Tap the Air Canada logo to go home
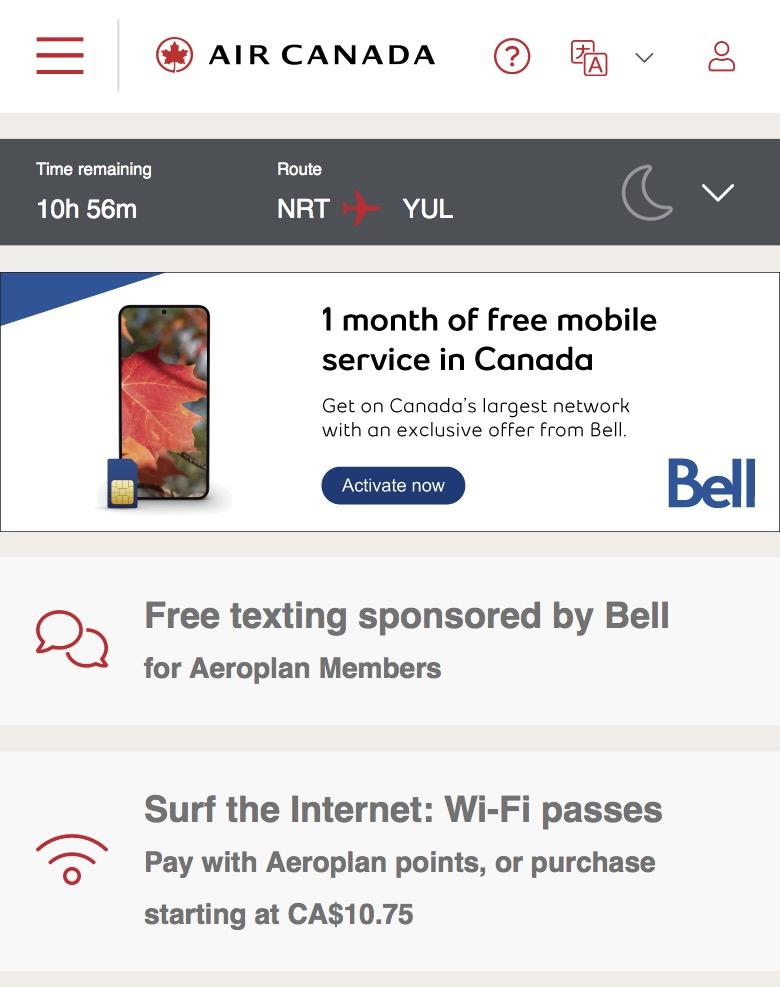The height and width of the screenshot is (987, 780). pyautogui.click(x=296, y=55)
